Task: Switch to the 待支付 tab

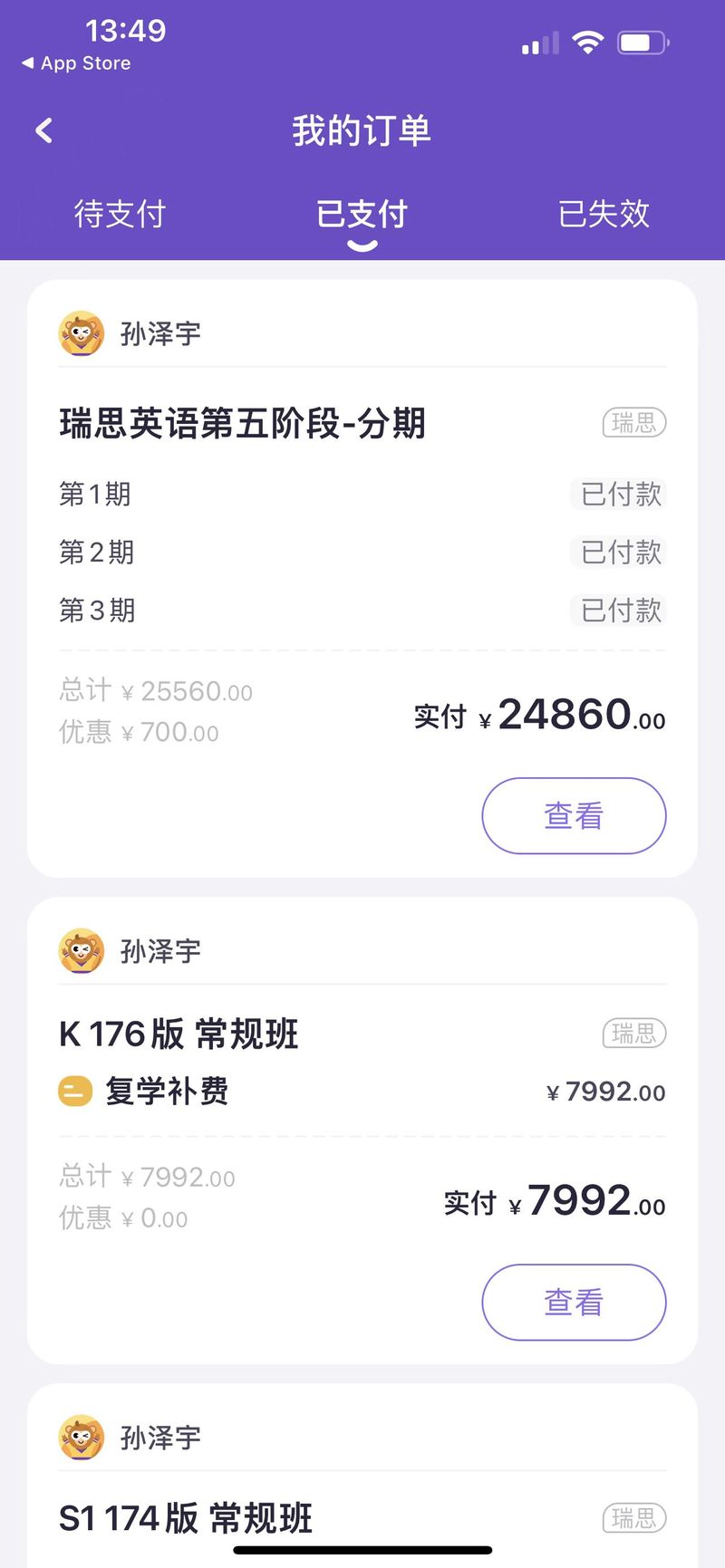Action: pos(120,215)
